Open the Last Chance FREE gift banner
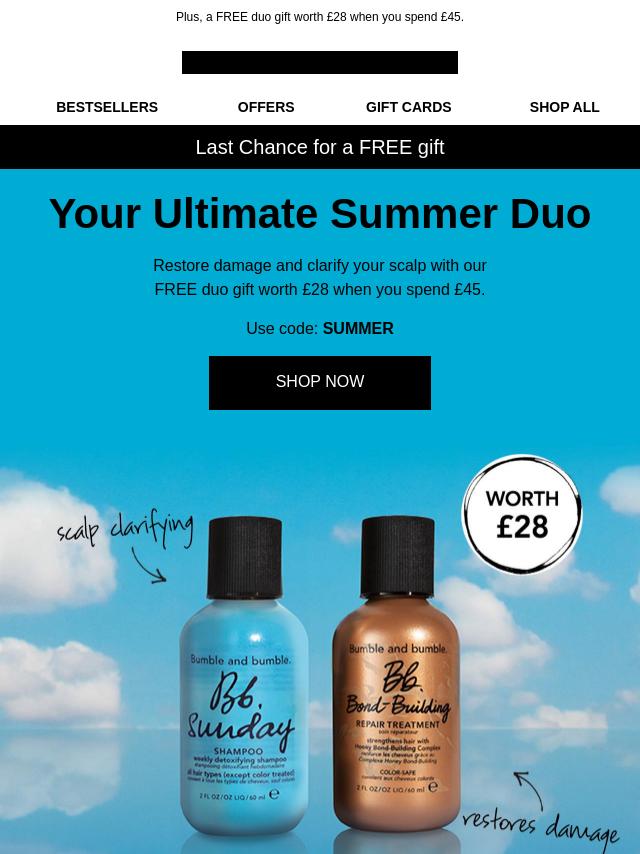The width and height of the screenshot is (640, 854). pos(320,147)
